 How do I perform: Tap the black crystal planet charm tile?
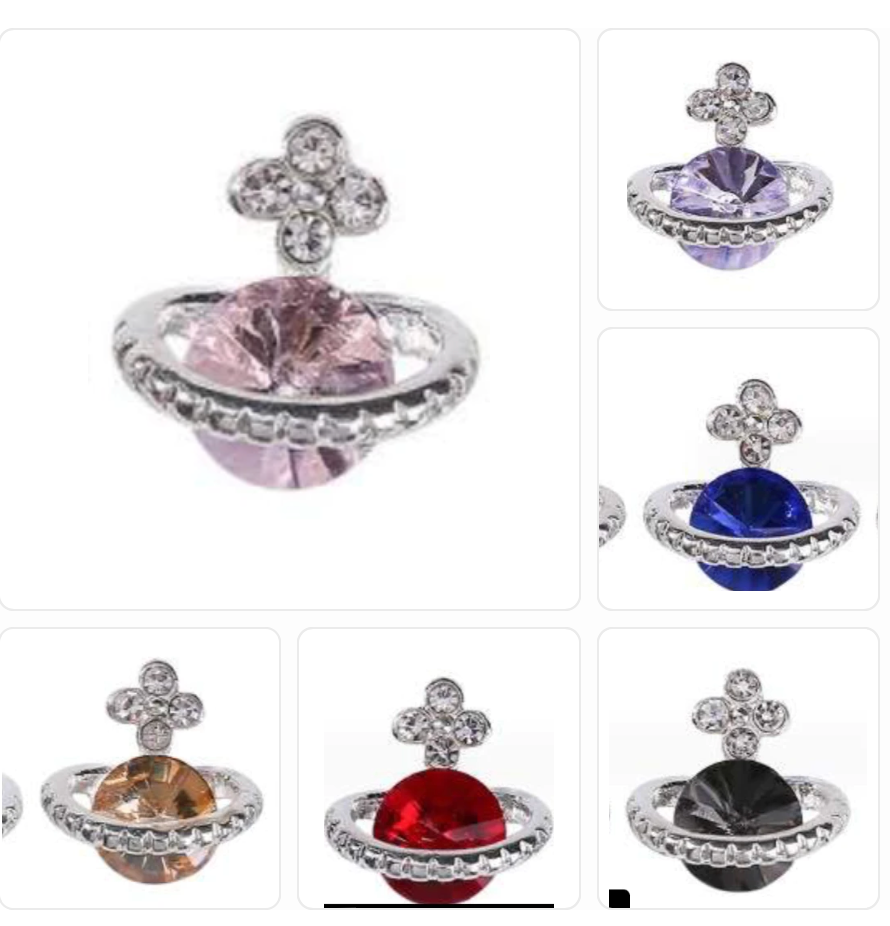(x=738, y=768)
